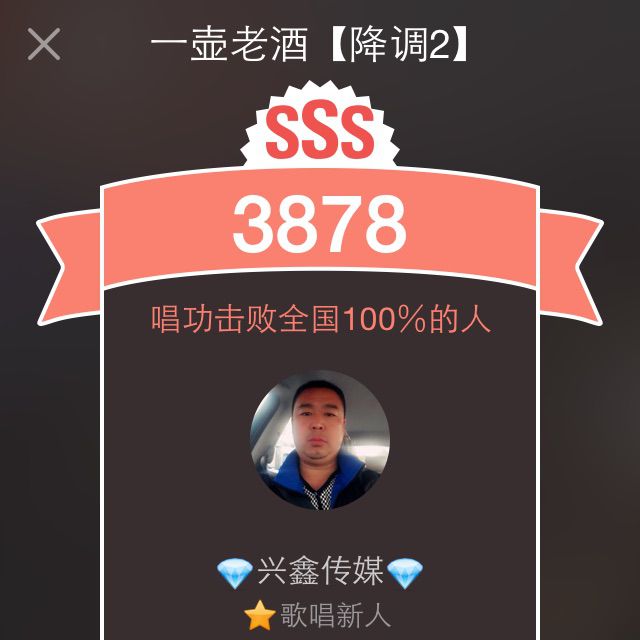Image resolution: width=640 pixels, height=640 pixels.
Task: Open the singer's round profile photo
Action: click(320, 440)
